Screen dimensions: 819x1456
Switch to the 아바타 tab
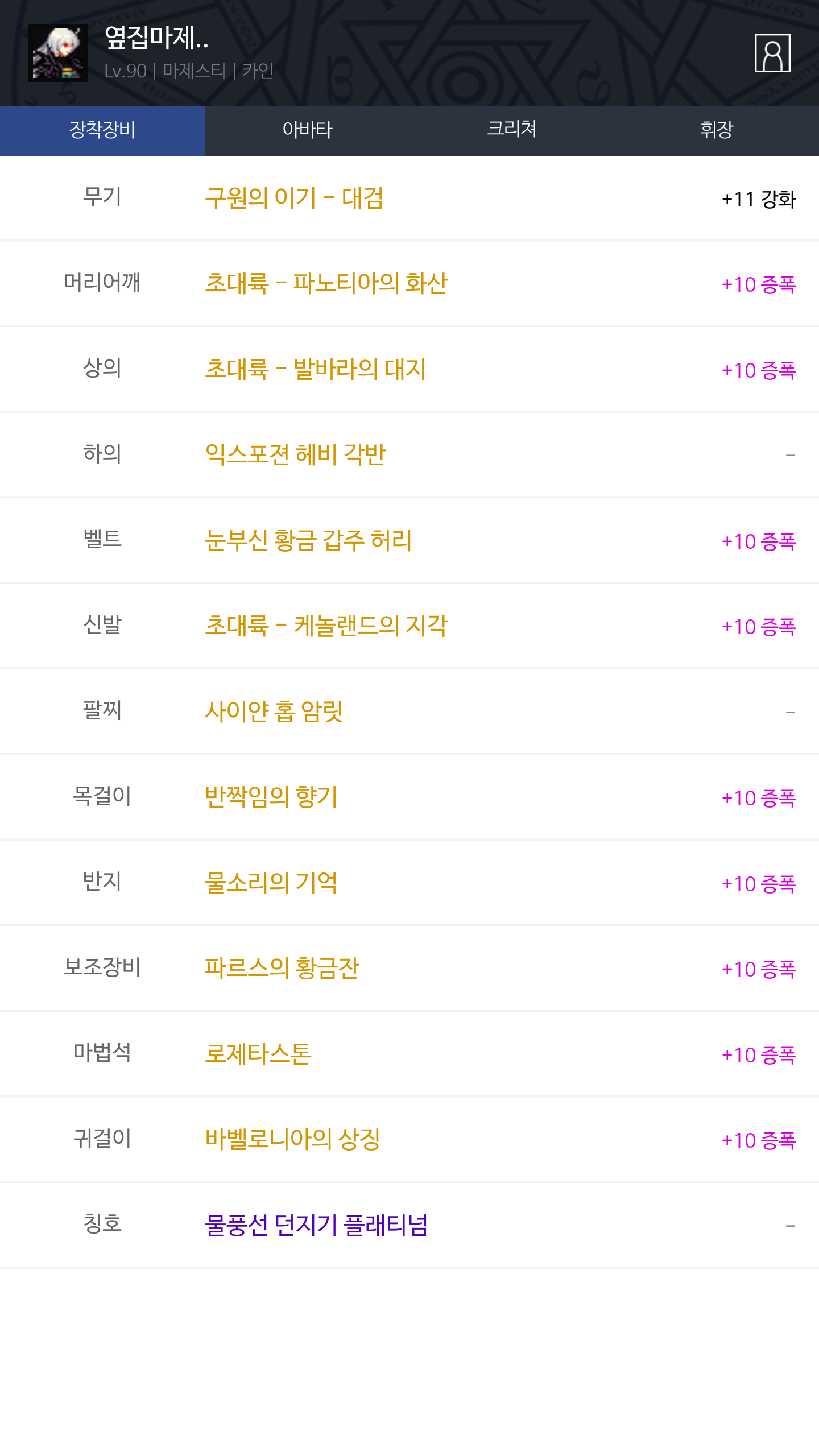pyautogui.click(x=307, y=130)
